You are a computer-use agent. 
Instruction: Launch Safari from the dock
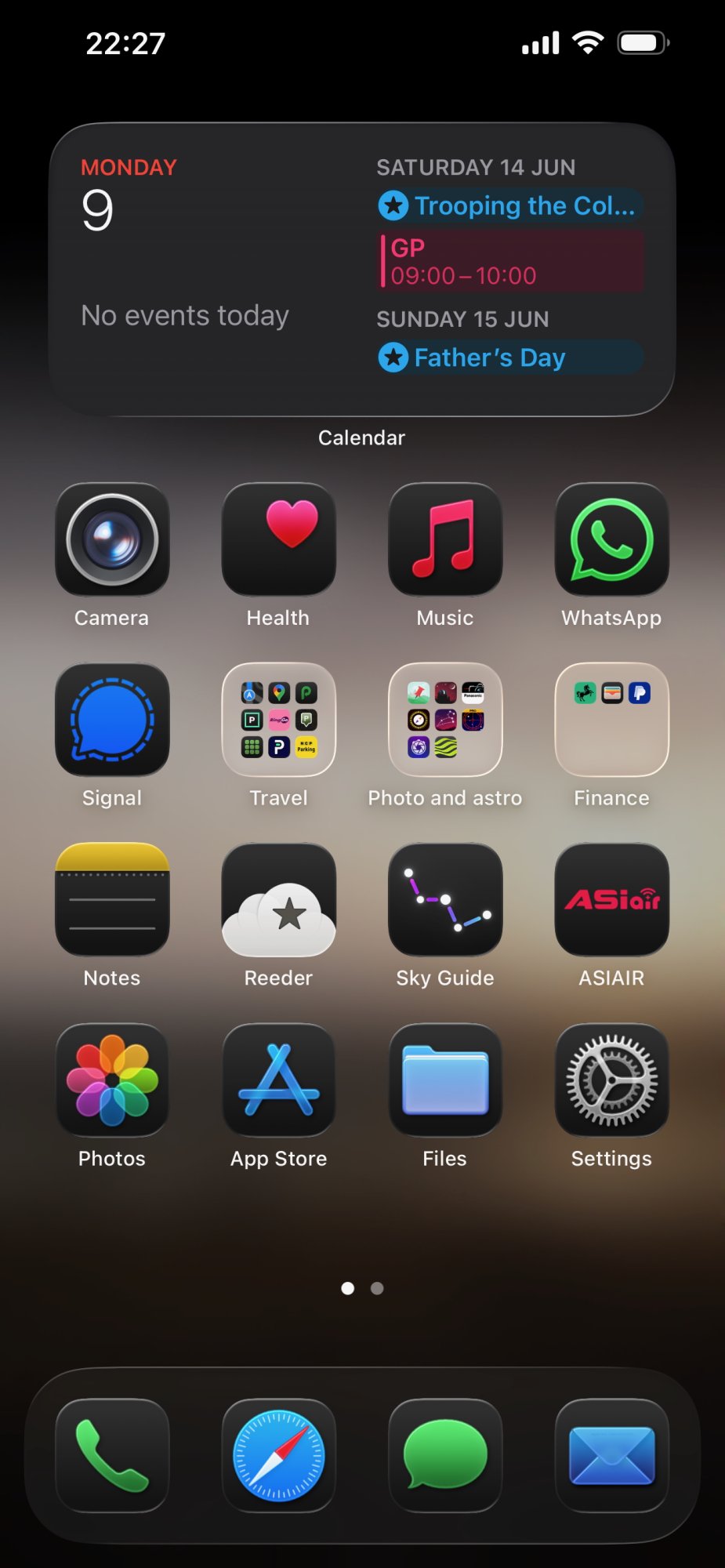pyautogui.click(x=278, y=1456)
